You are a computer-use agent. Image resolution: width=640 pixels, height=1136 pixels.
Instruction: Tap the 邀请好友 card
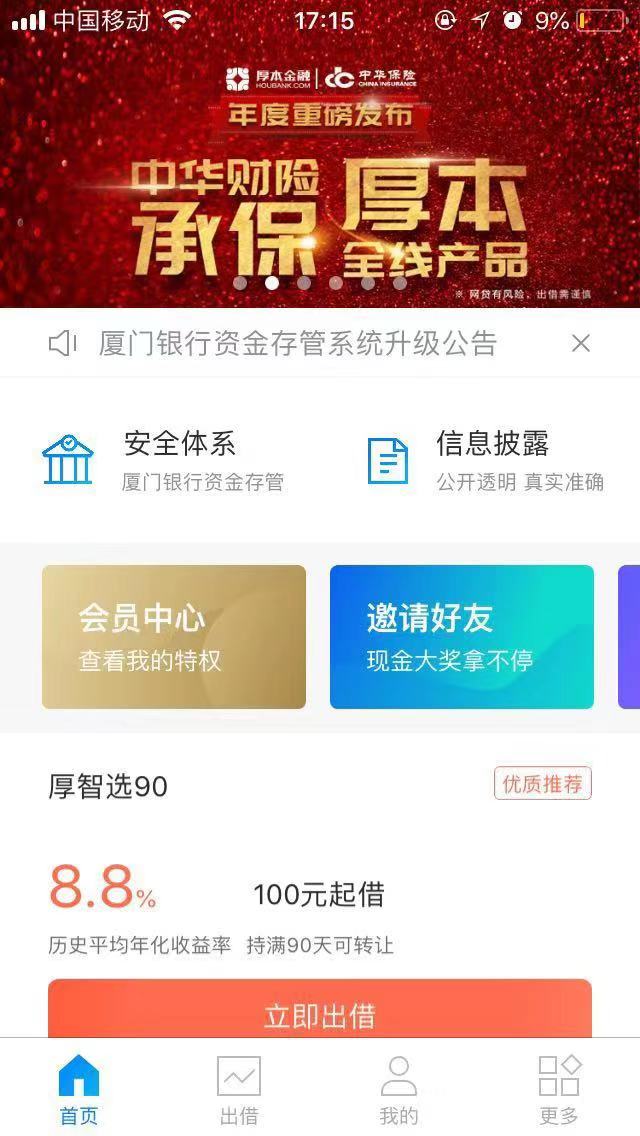coord(462,637)
